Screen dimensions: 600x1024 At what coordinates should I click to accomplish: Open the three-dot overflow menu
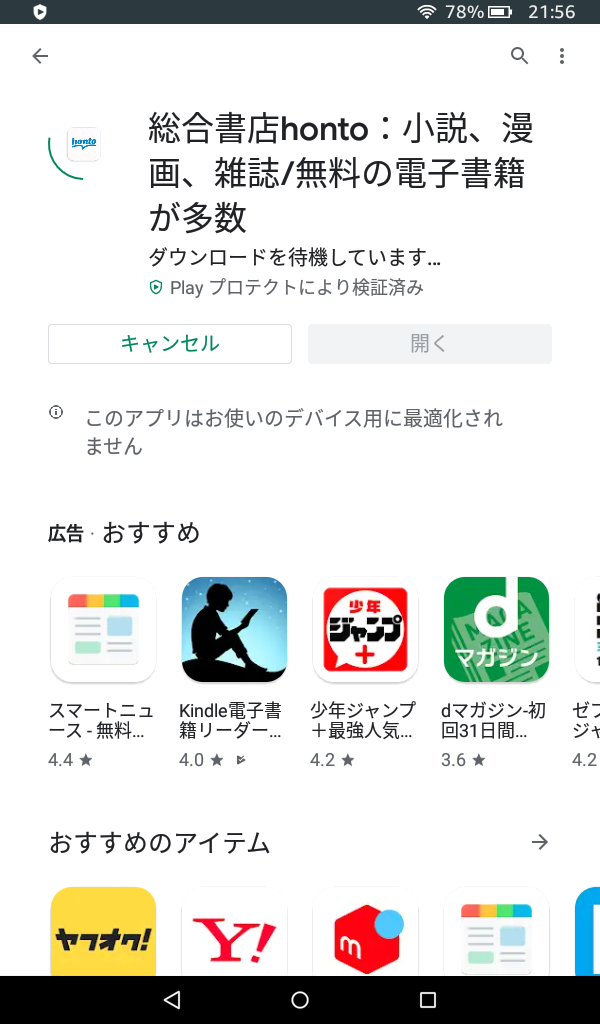coord(562,56)
